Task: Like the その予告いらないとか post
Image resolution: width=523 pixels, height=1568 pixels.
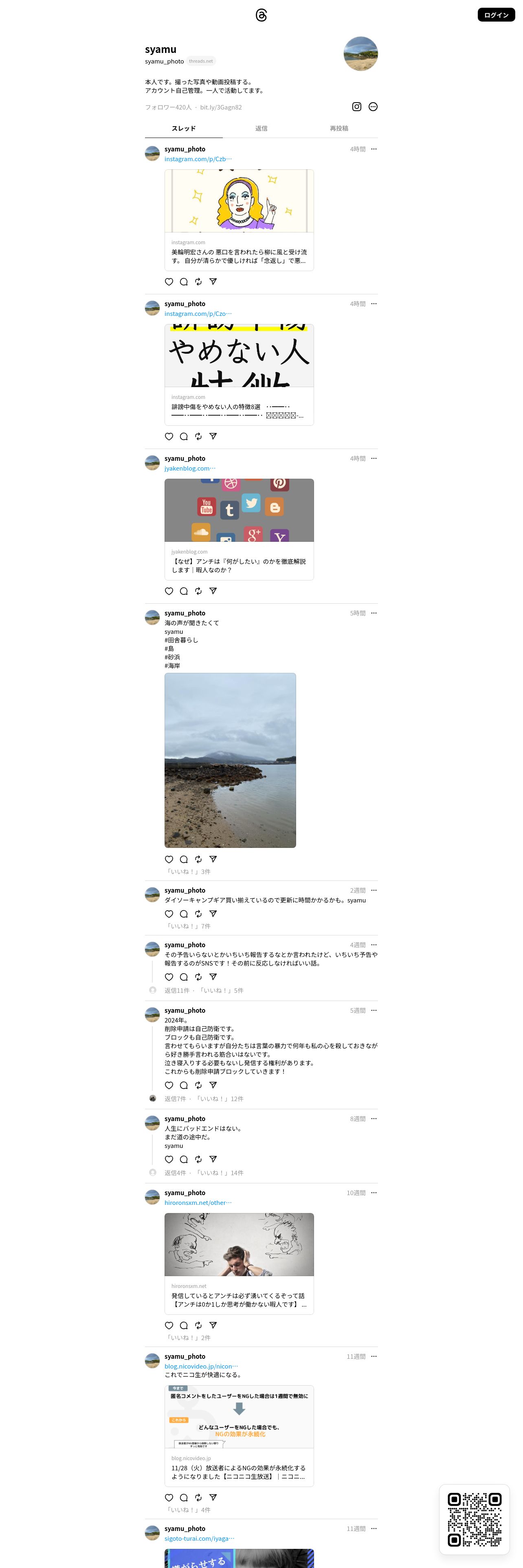Action: click(169, 977)
